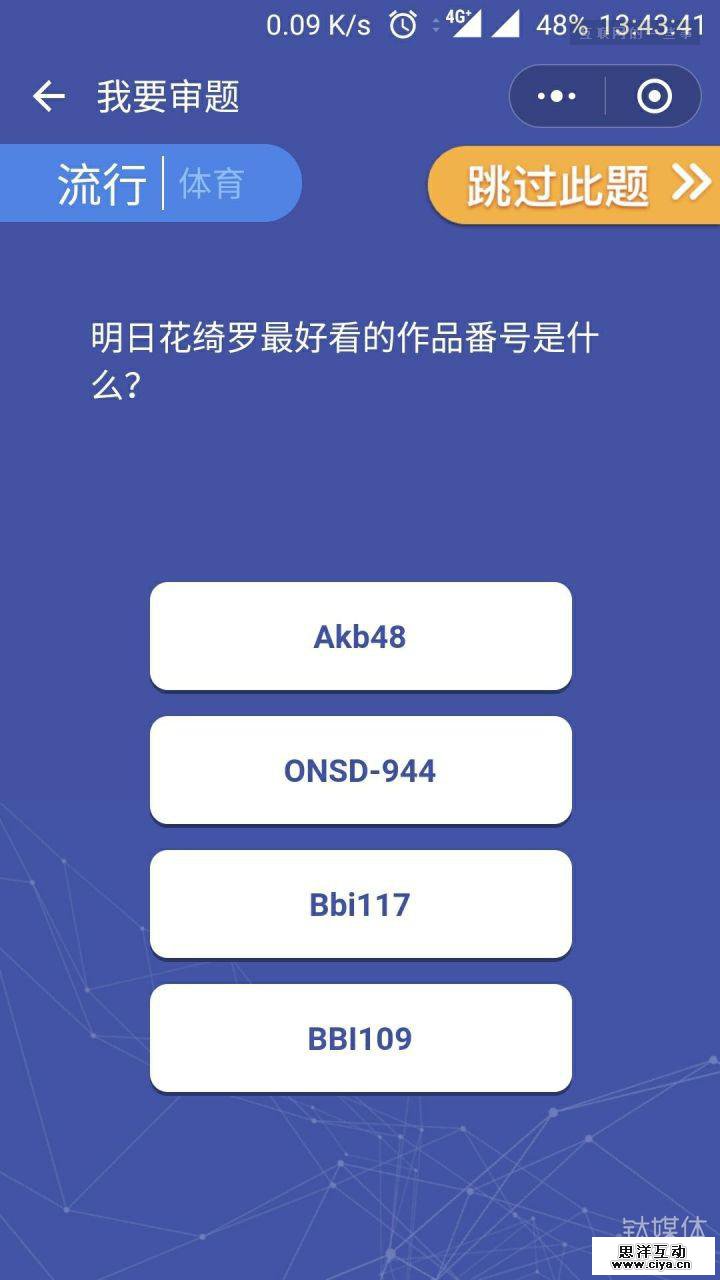Select the 流行 category tab
Image resolution: width=720 pixels, height=1280 pixels.
[x=105, y=182]
